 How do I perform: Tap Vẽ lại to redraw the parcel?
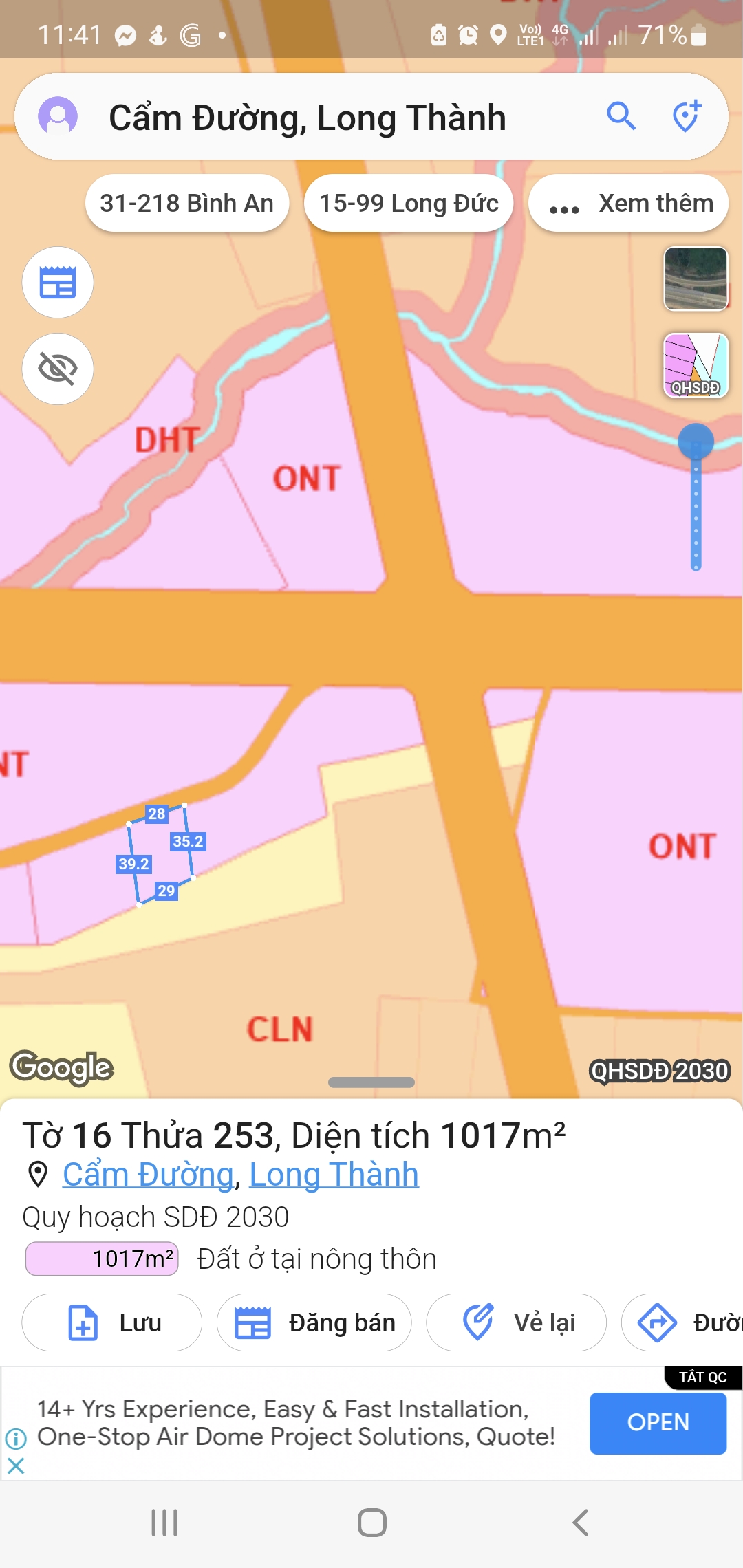click(x=516, y=1322)
